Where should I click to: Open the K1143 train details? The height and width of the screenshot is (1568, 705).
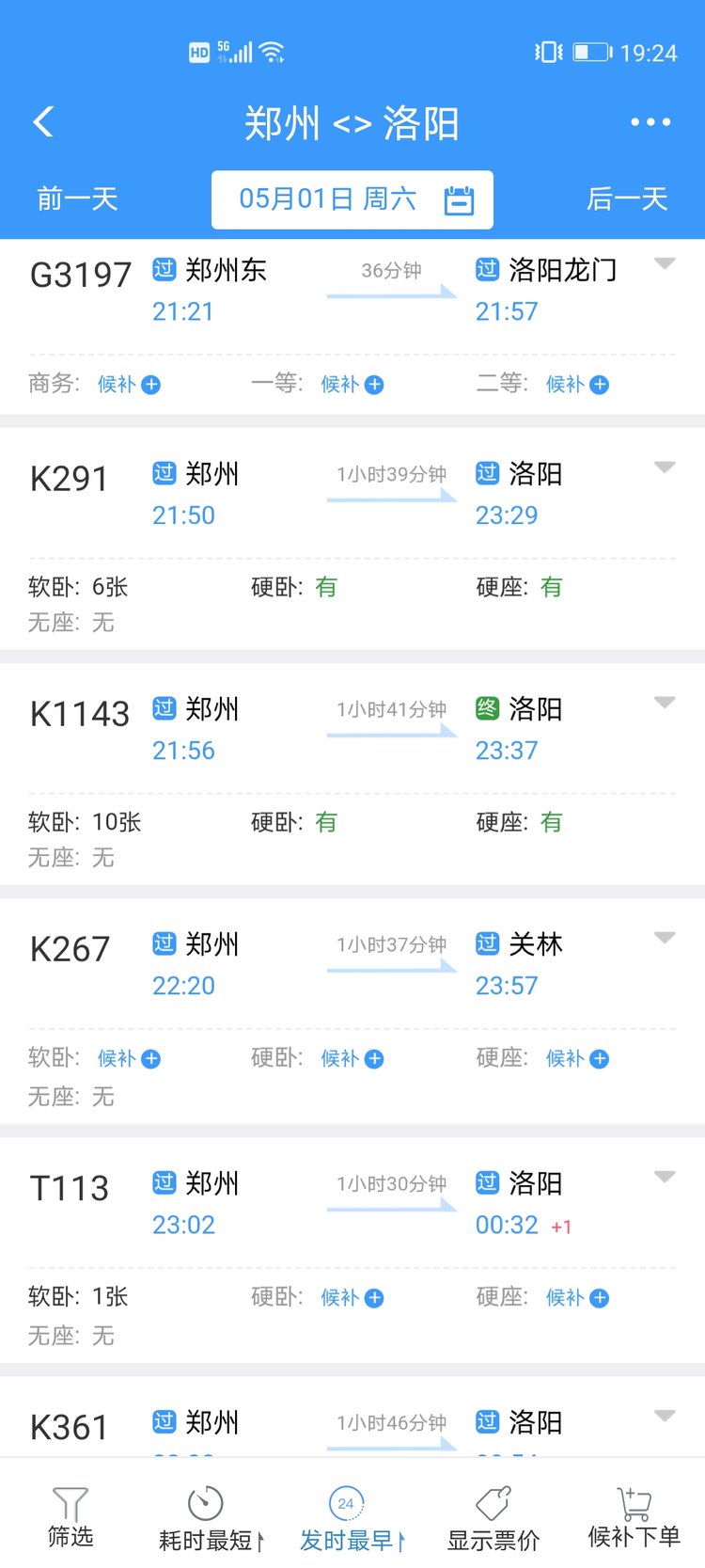[x=81, y=715]
